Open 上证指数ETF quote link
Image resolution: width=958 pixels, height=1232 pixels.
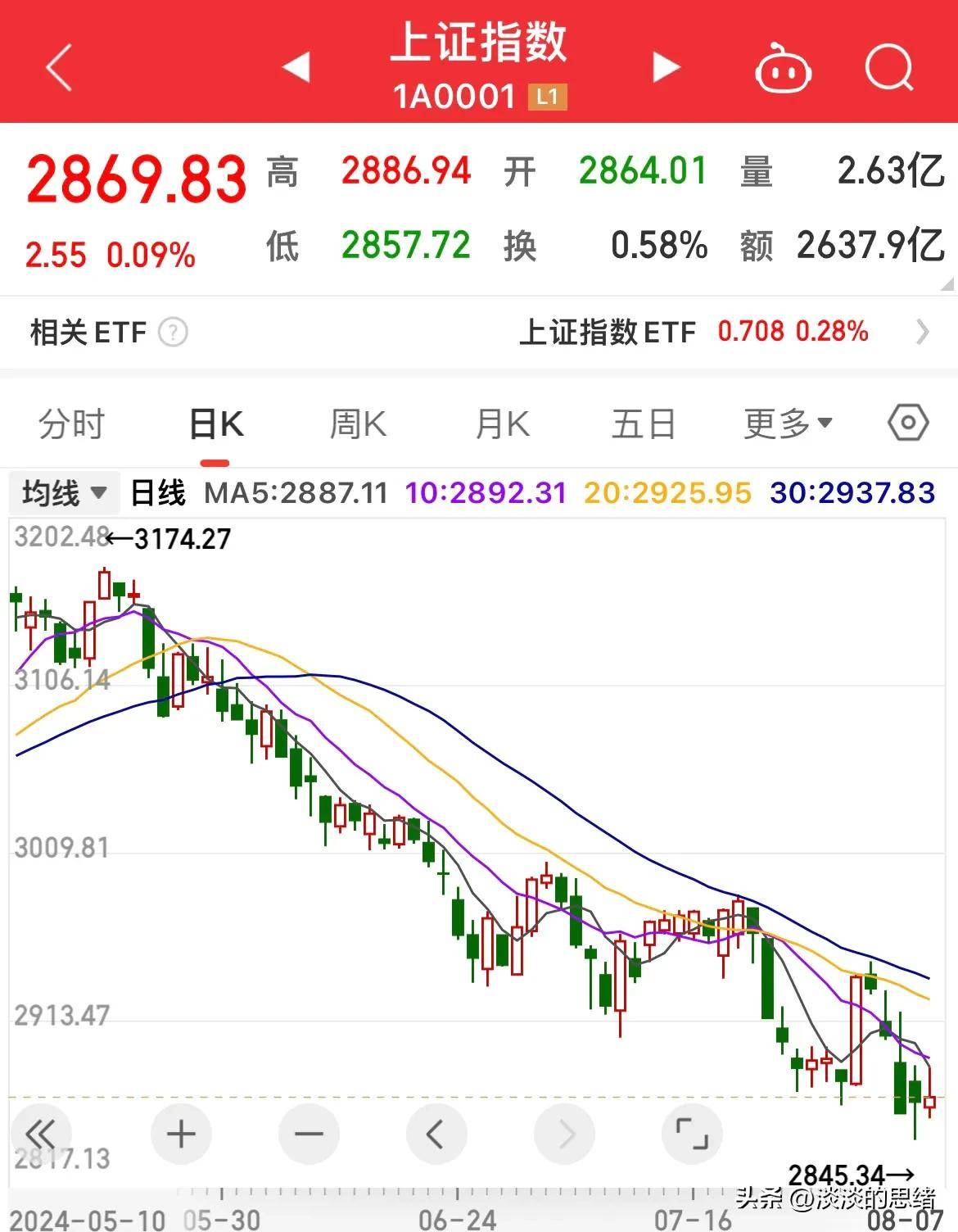tap(607, 333)
